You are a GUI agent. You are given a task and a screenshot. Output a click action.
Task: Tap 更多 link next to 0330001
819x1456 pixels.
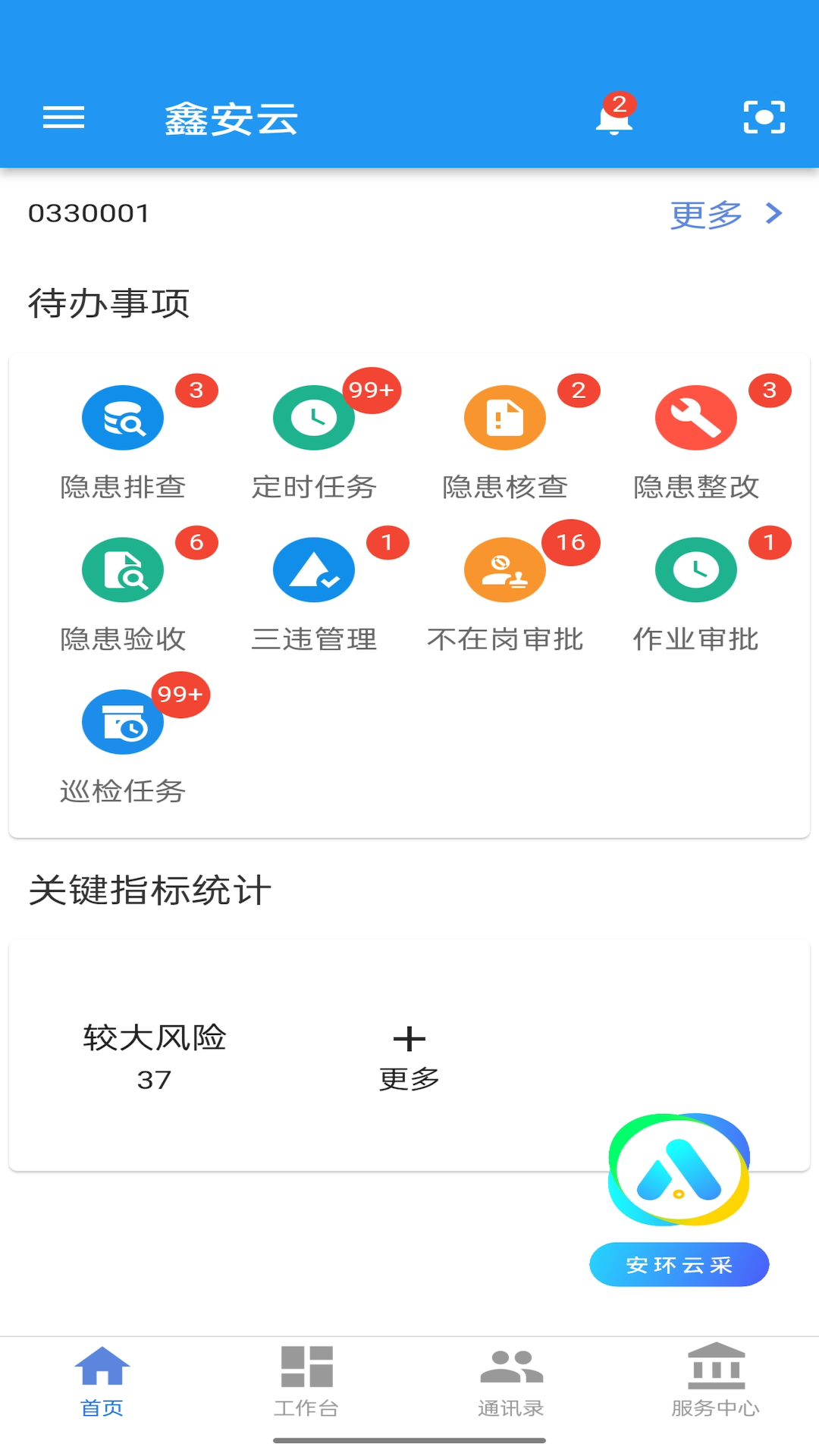click(725, 215)
